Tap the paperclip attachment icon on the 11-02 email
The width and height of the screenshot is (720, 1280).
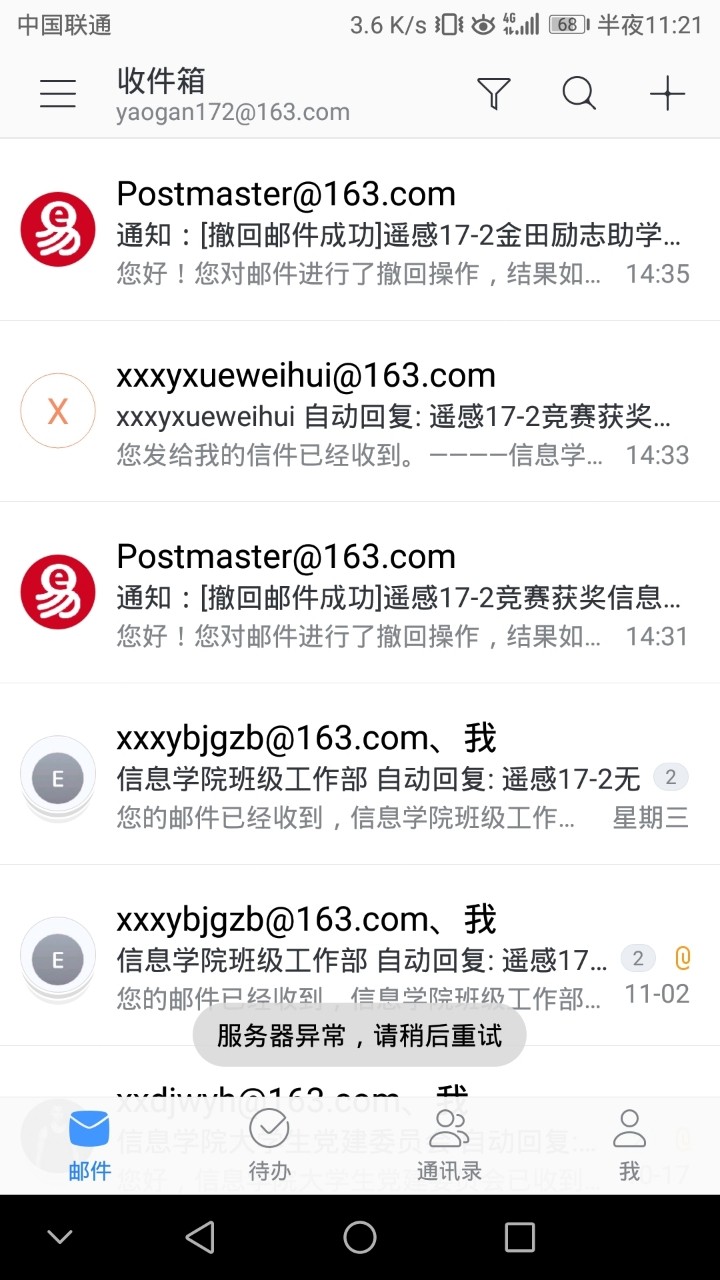682,958
